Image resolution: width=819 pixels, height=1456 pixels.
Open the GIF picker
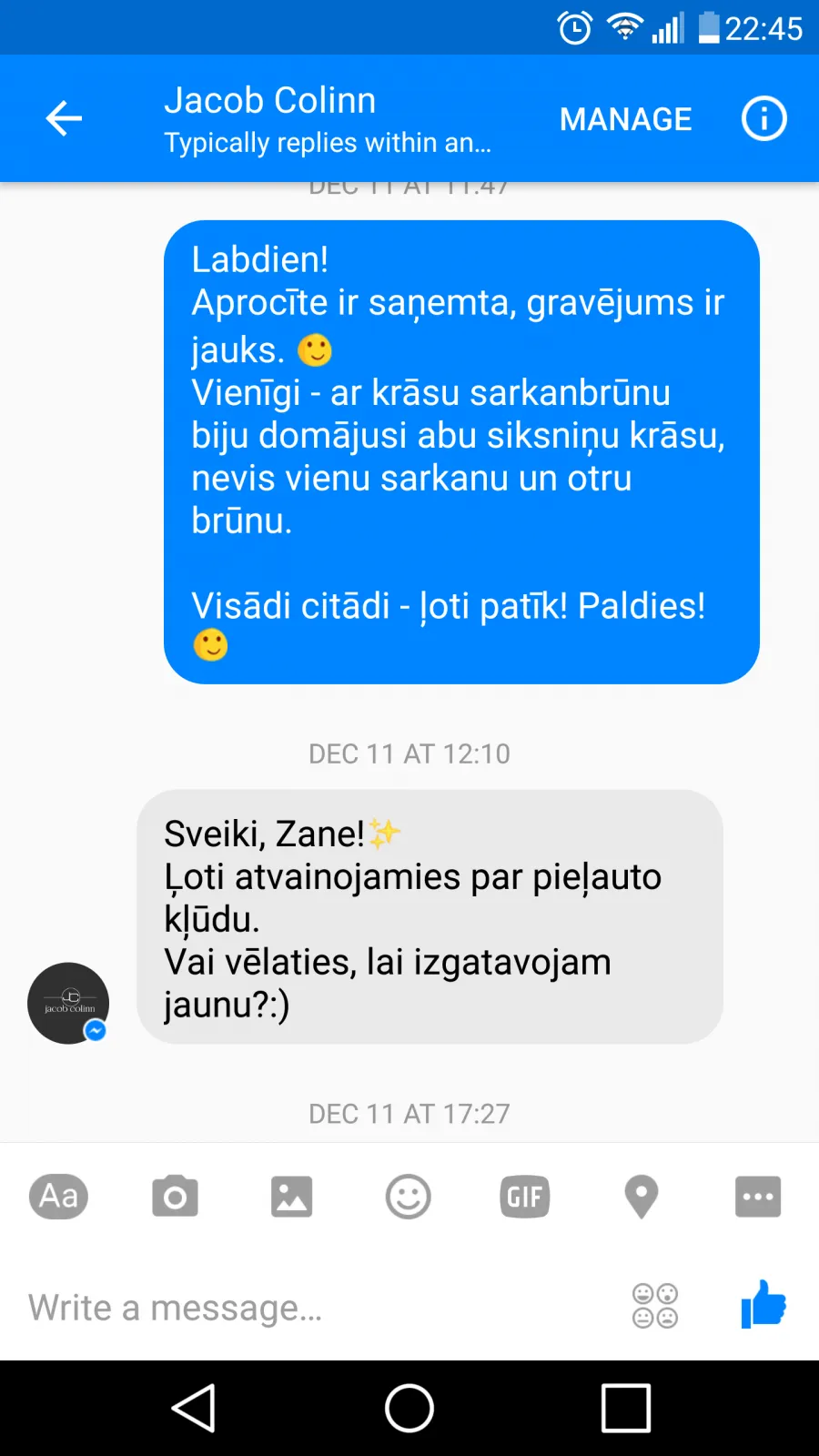click(x=524, y=1196)
